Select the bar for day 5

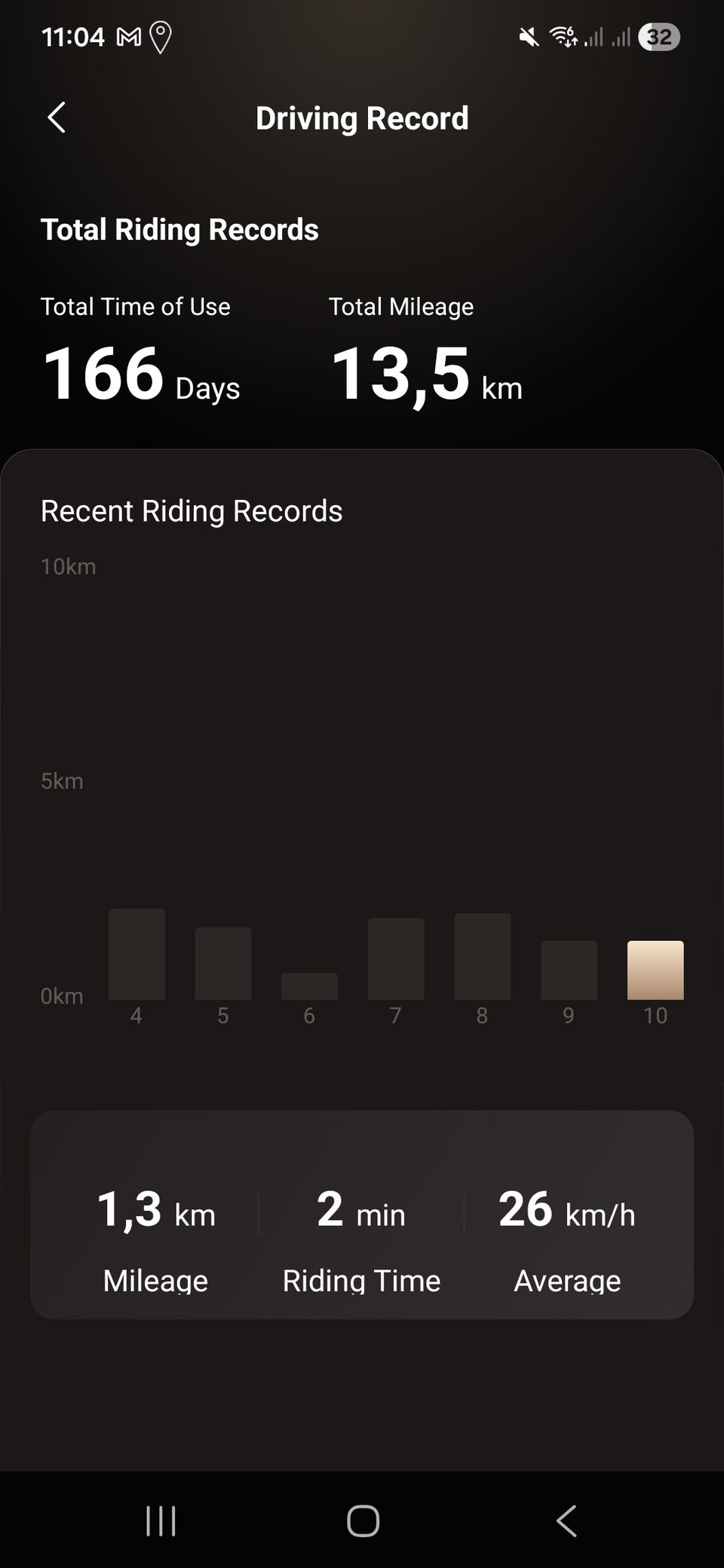[223, 963]
